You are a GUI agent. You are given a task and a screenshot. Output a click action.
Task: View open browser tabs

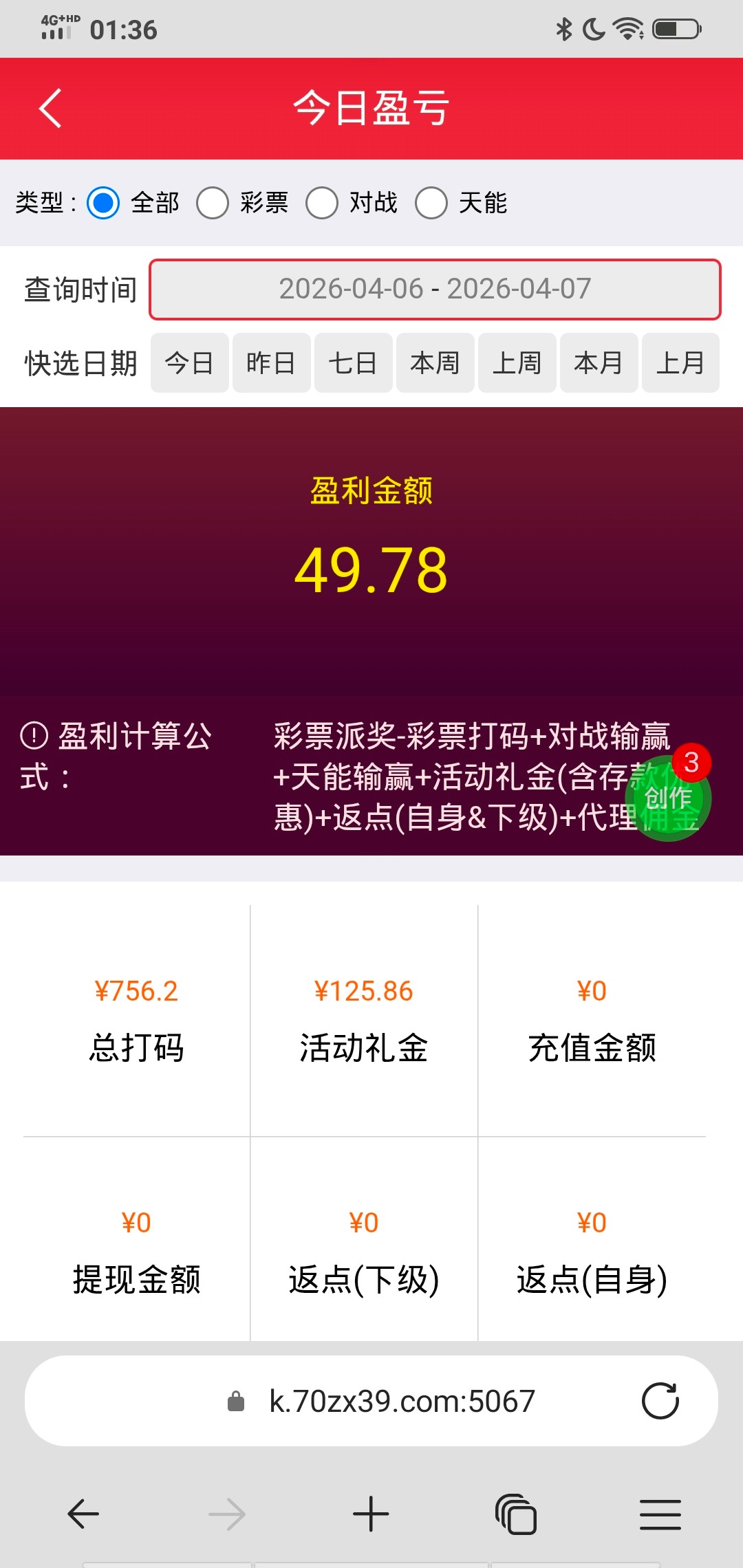[516, 1514]
